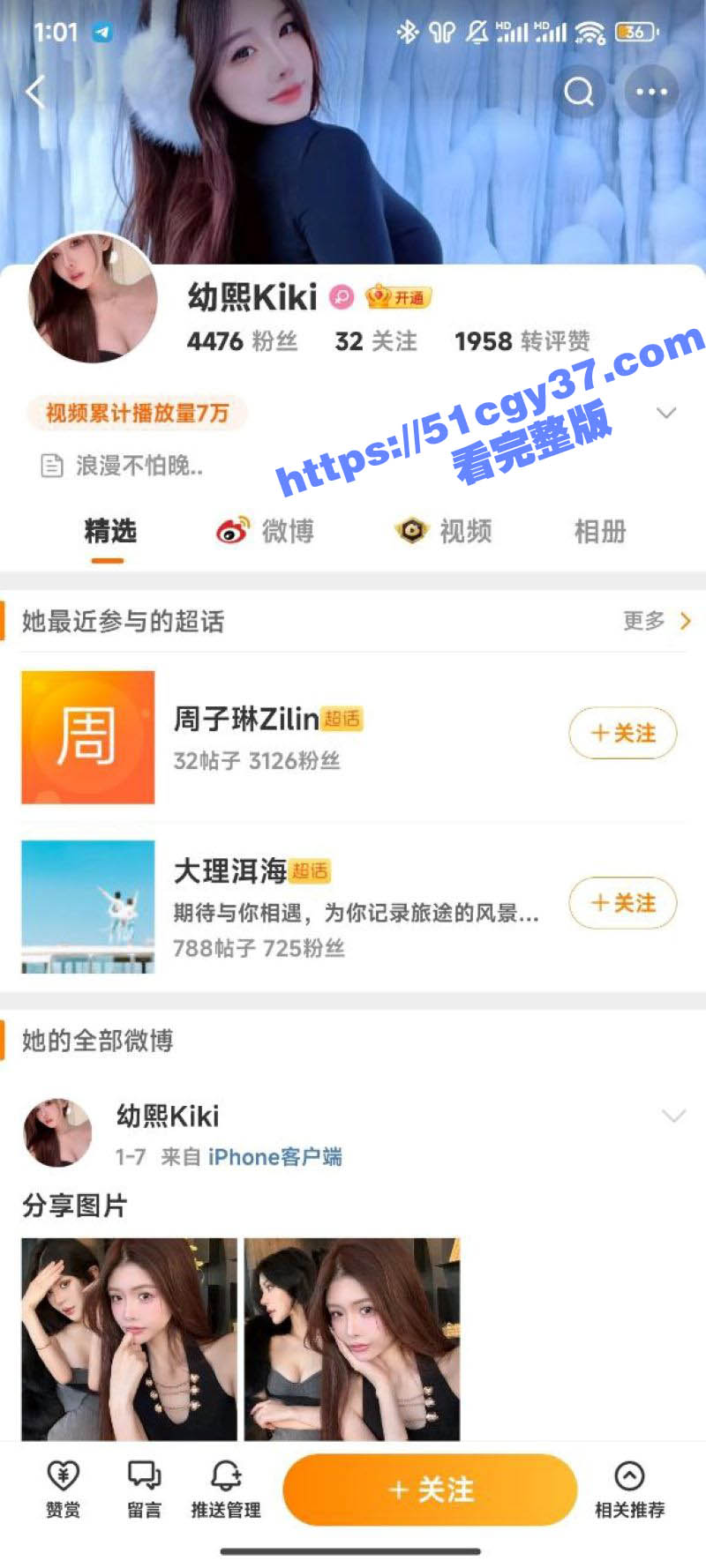
Task: Switch to the 精选 tab
Action: tap(108, 530)
